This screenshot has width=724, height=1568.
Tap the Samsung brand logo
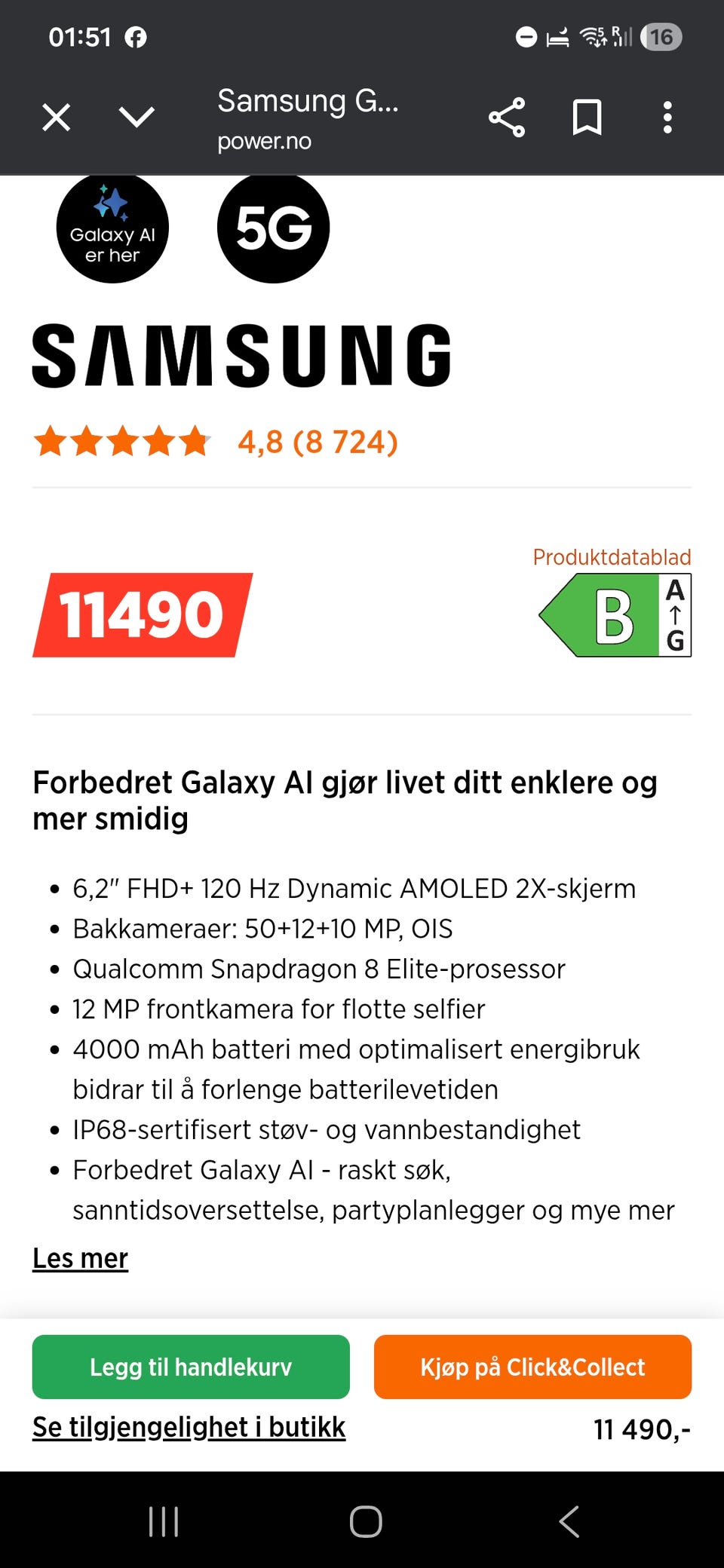(243, 354)
